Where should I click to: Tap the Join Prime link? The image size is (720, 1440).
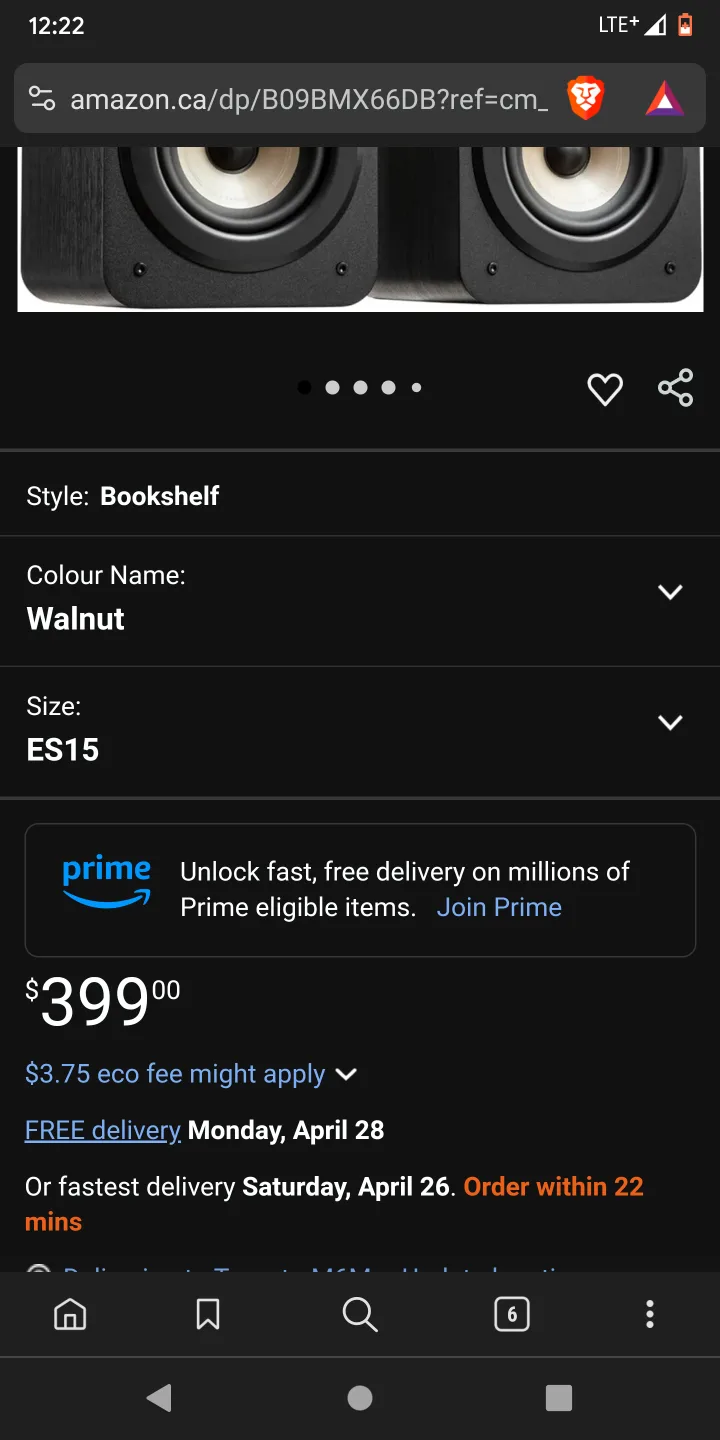click(499, 907)
